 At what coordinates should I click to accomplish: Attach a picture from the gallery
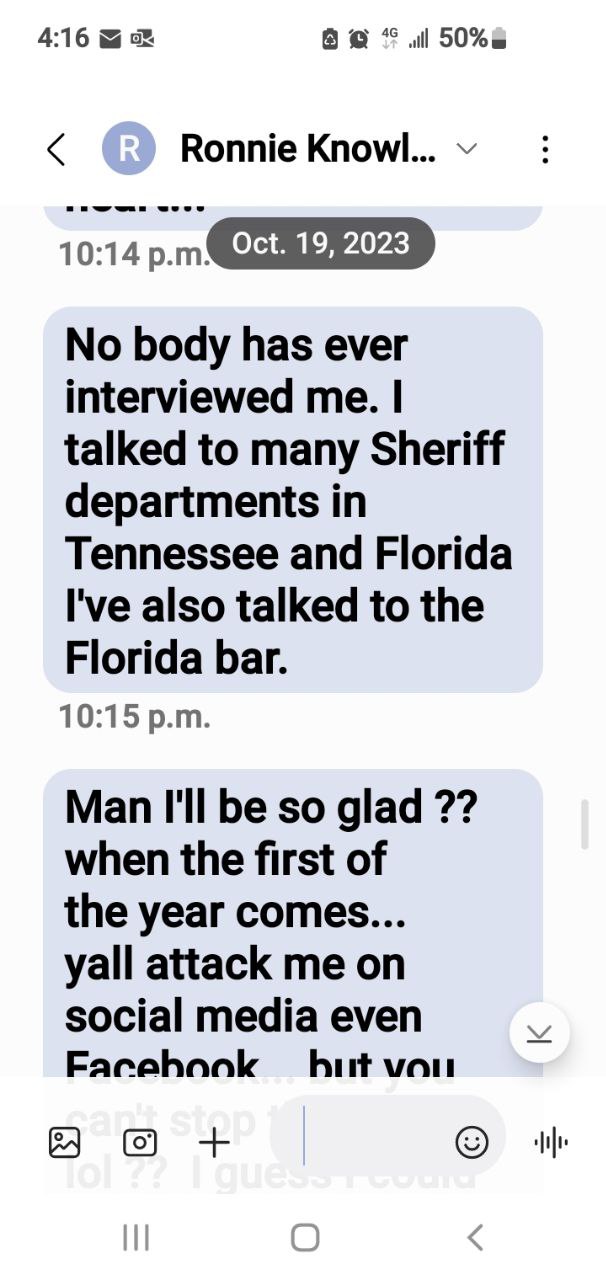[65, 1142]
